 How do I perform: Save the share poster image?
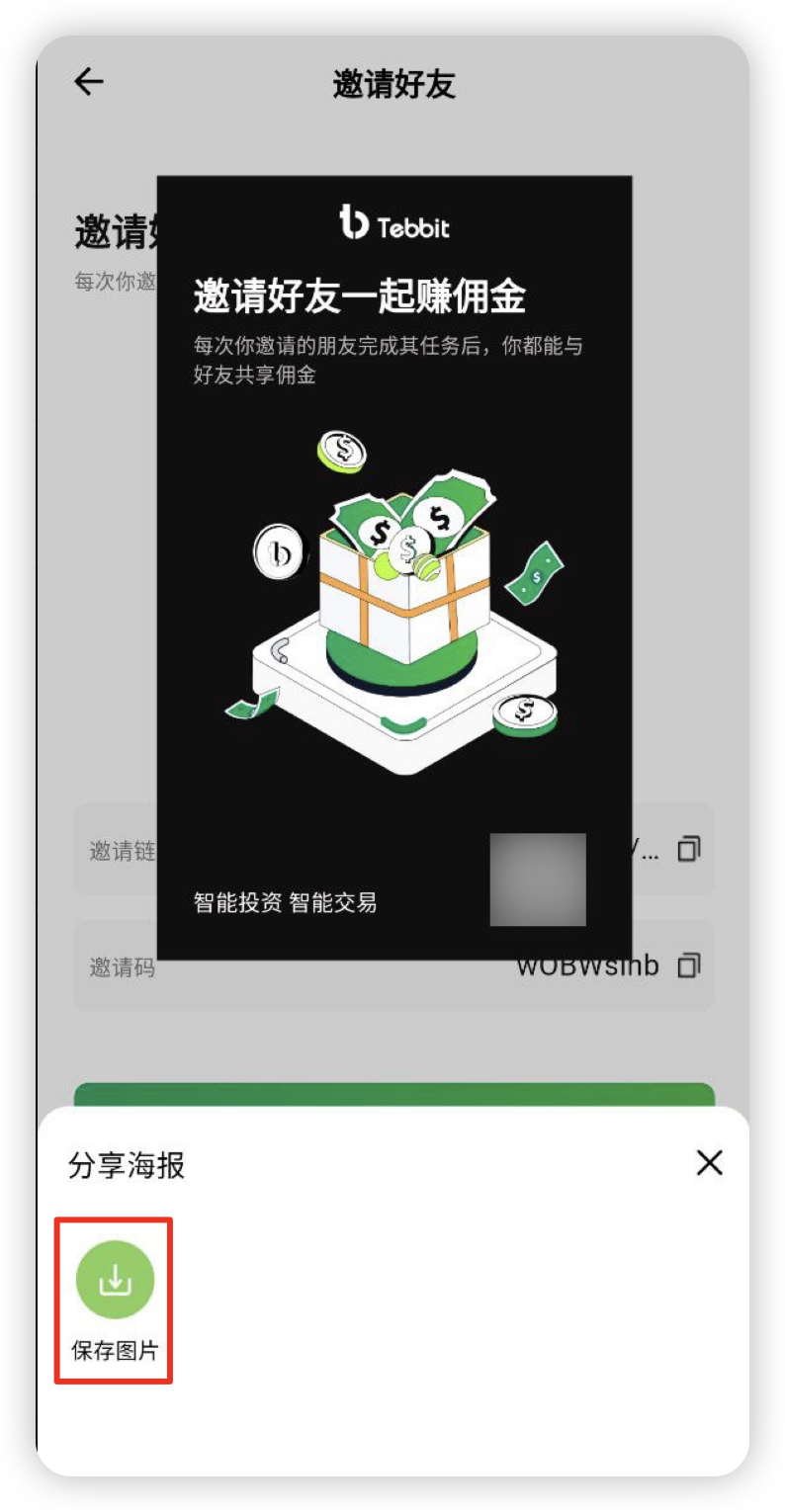115,1282
